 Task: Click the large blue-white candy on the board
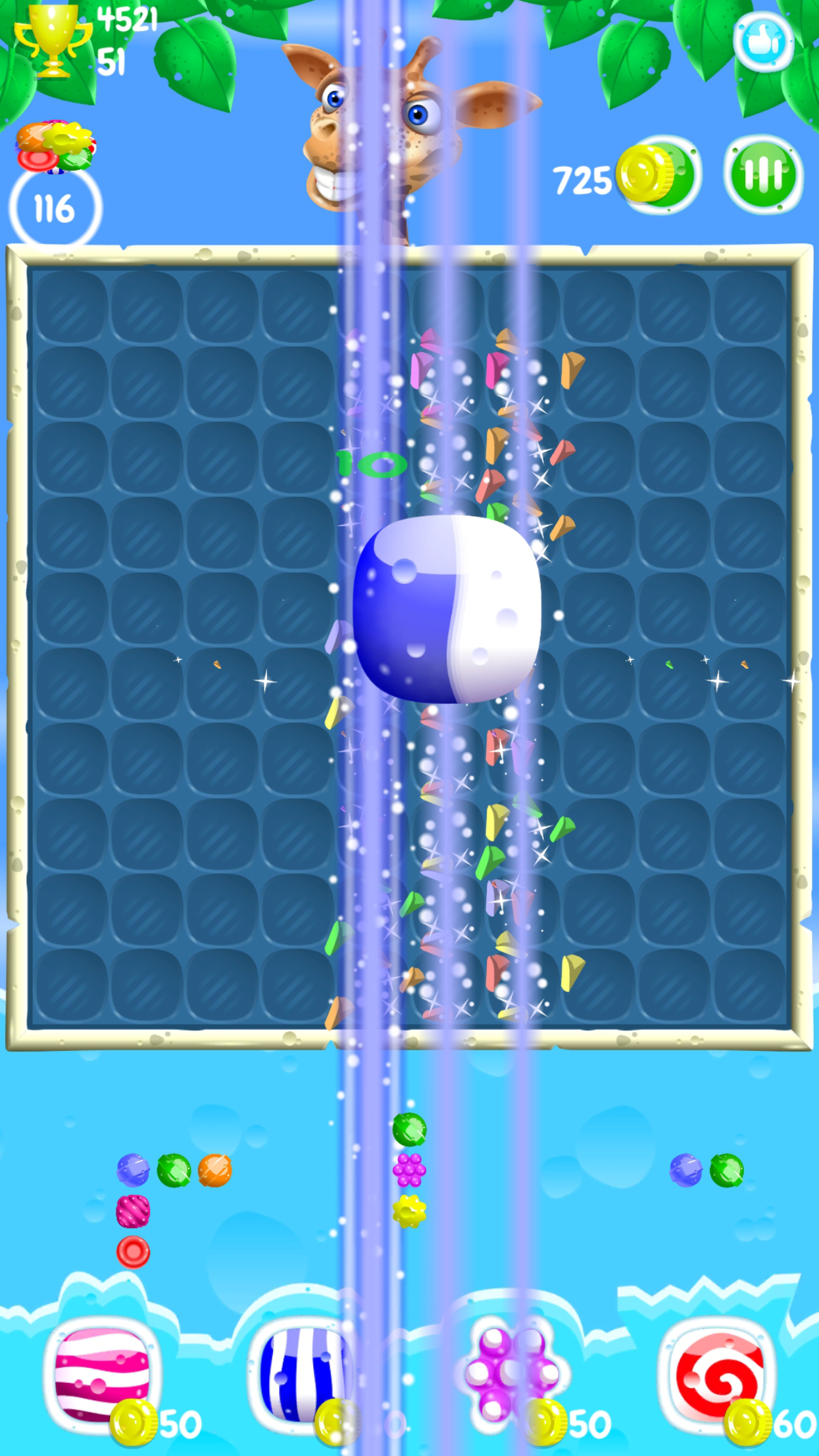tap(447, 608)
